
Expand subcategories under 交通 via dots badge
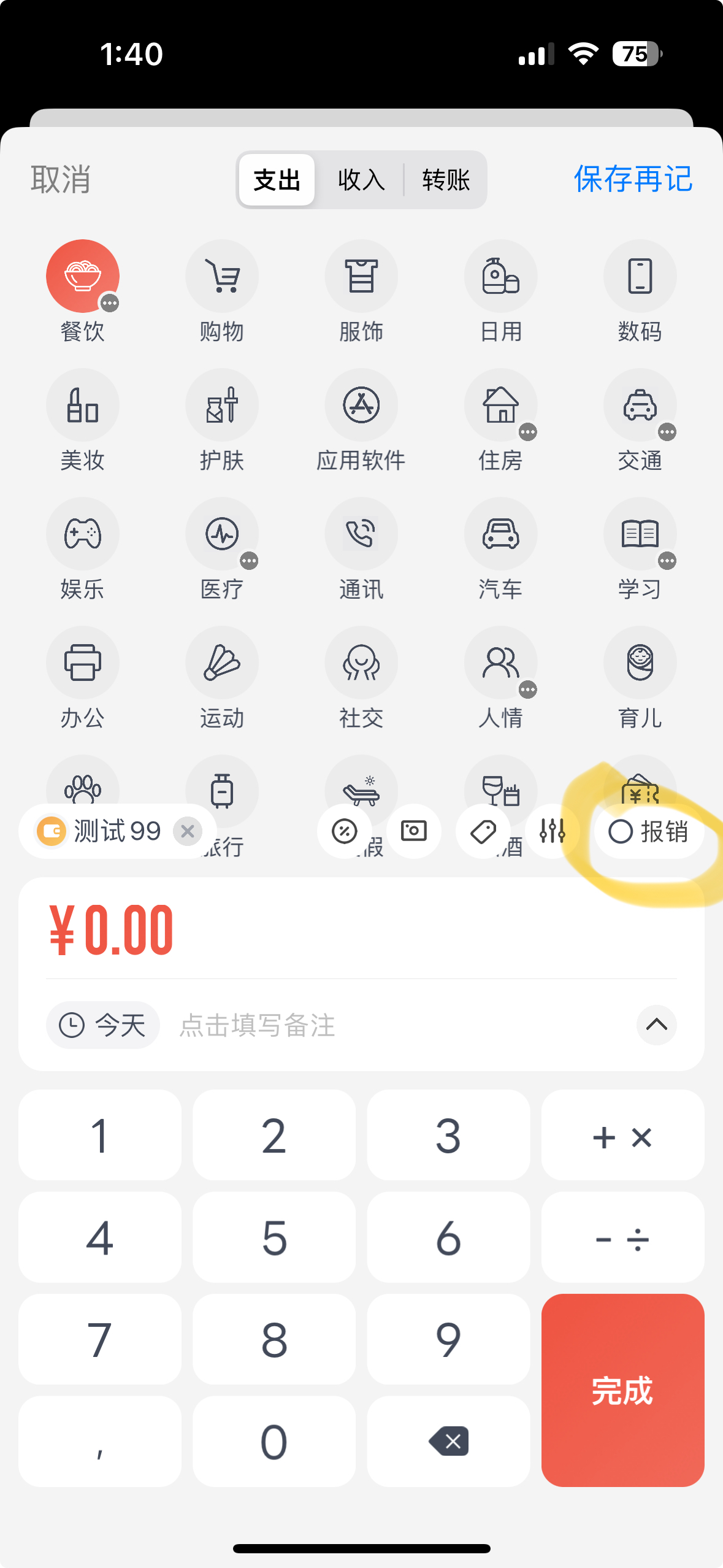(x=668, y=431)
